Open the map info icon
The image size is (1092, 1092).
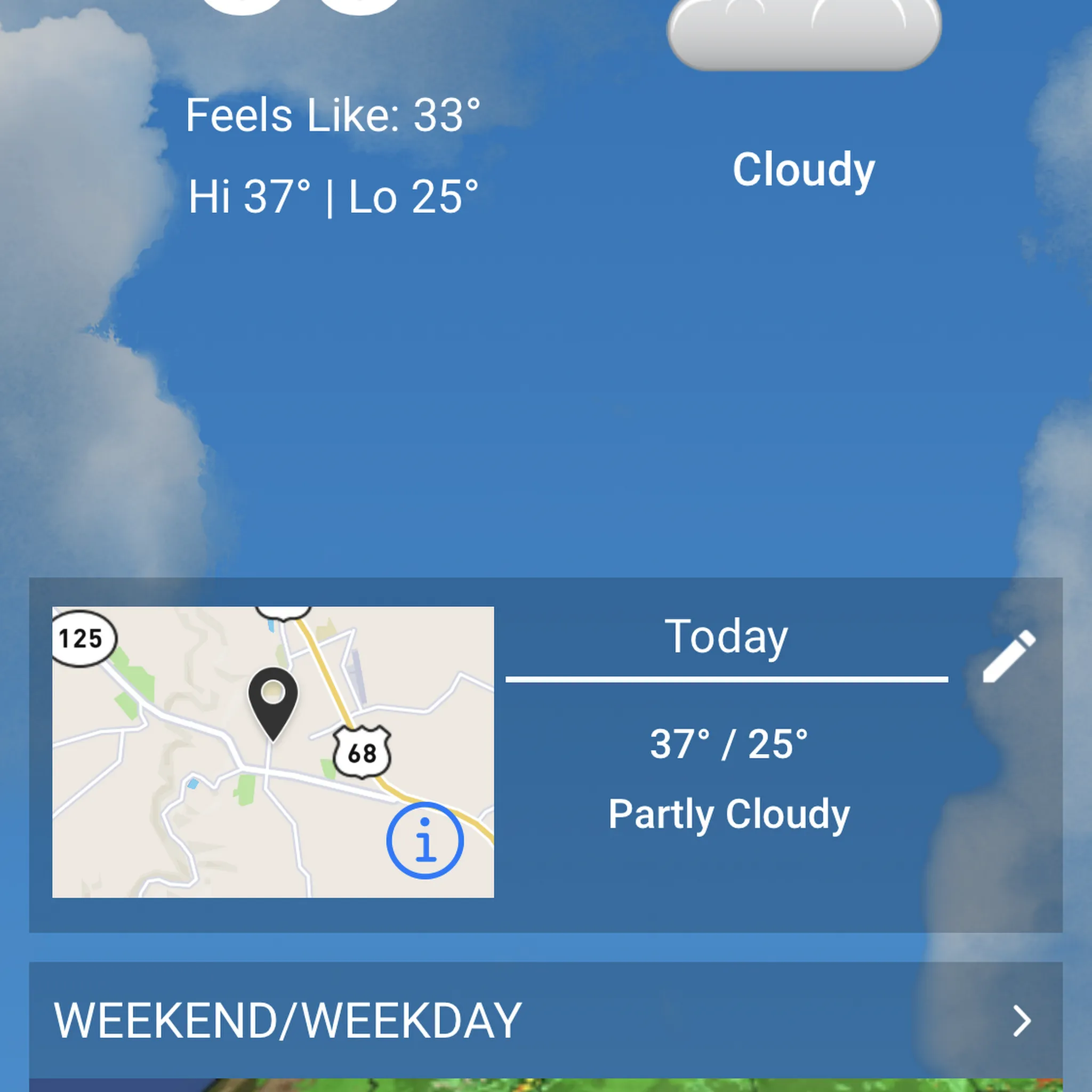coord(425,840)
